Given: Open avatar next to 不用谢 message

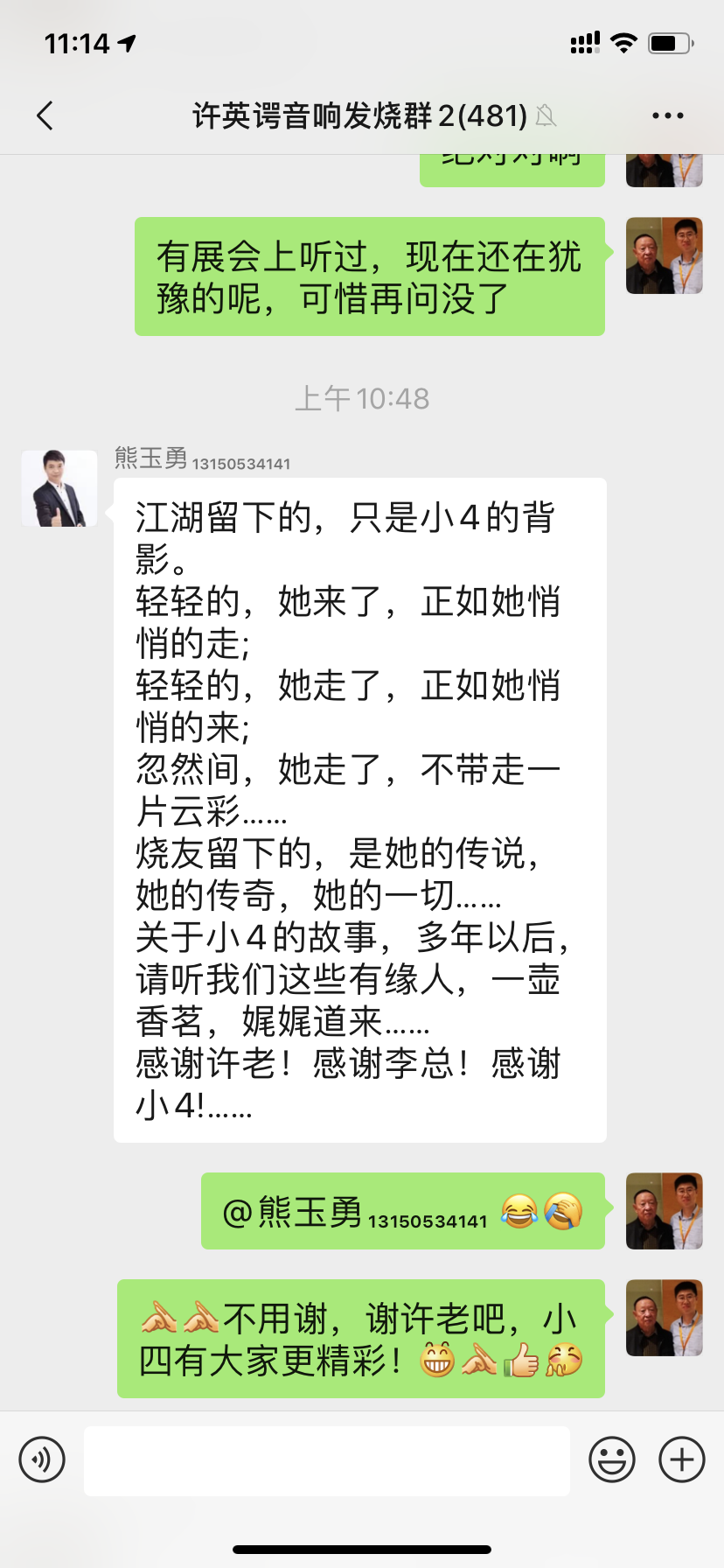Looking at the screenshot, I should point(664,1318).
